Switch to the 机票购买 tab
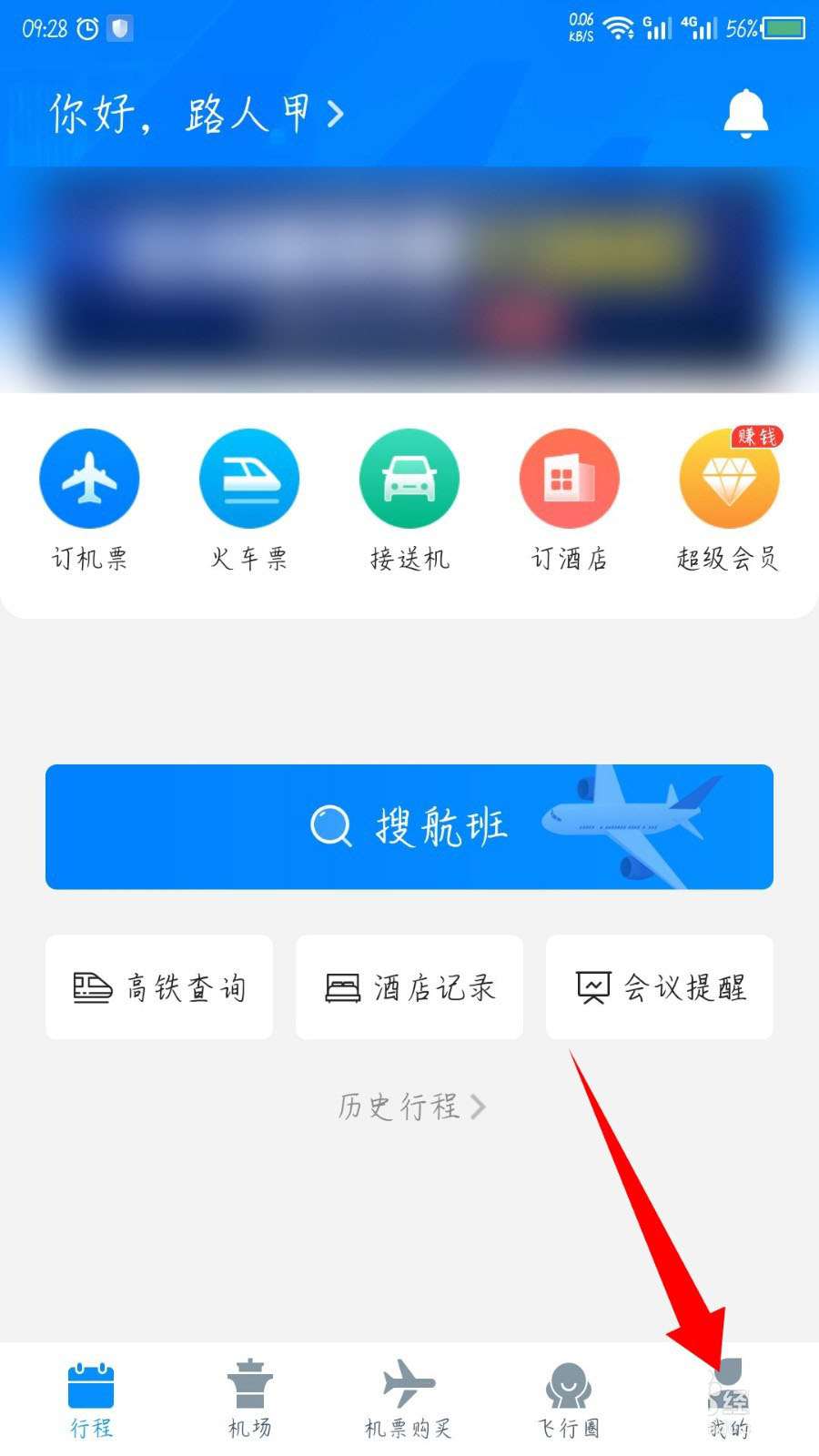Viewport: 819px width, 1456px height. [409, 1400]
